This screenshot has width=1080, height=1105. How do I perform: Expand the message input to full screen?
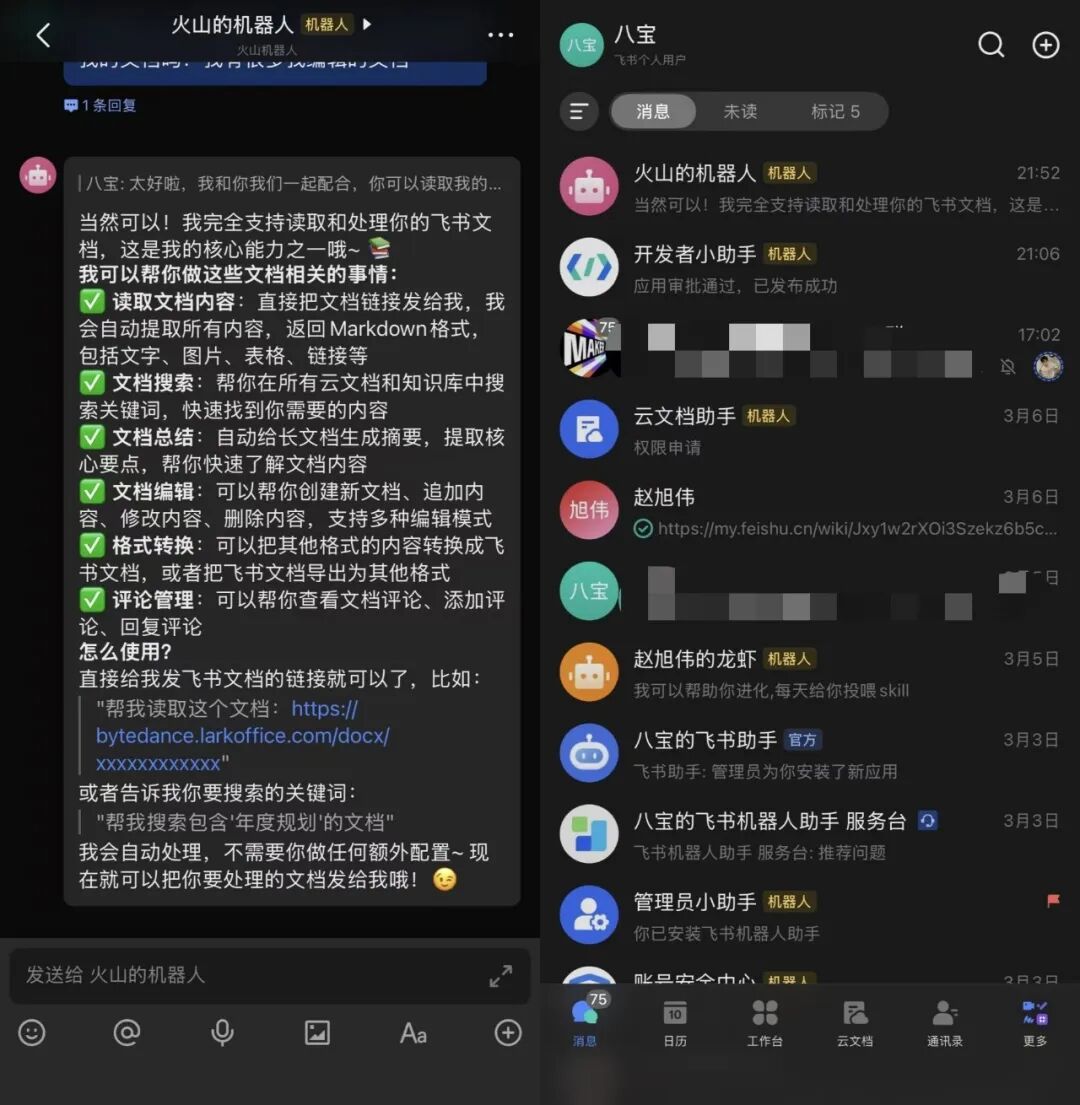tap(501, 976)
